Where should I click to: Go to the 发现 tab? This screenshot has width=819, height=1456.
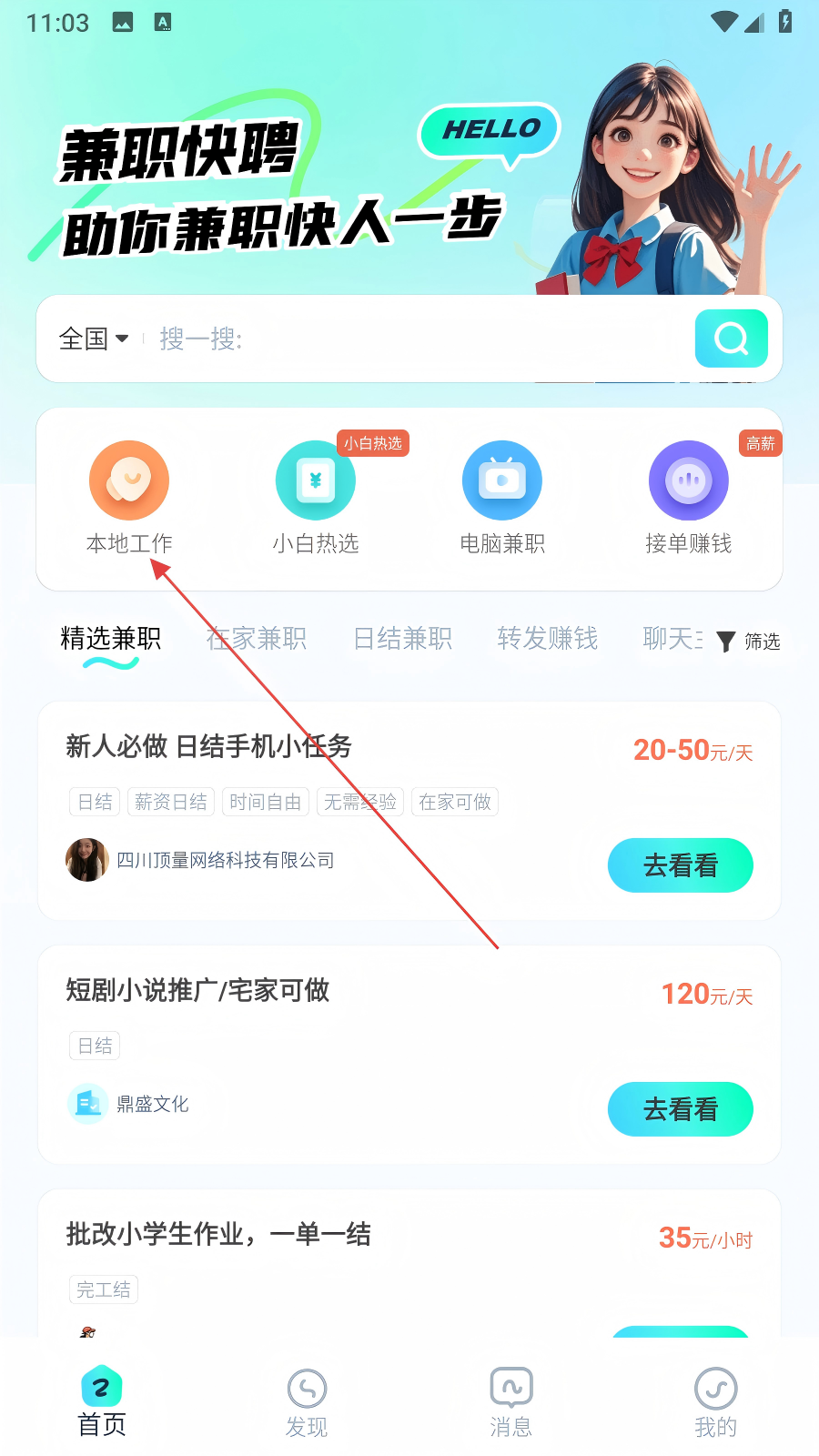click(x=307, y=1403)
